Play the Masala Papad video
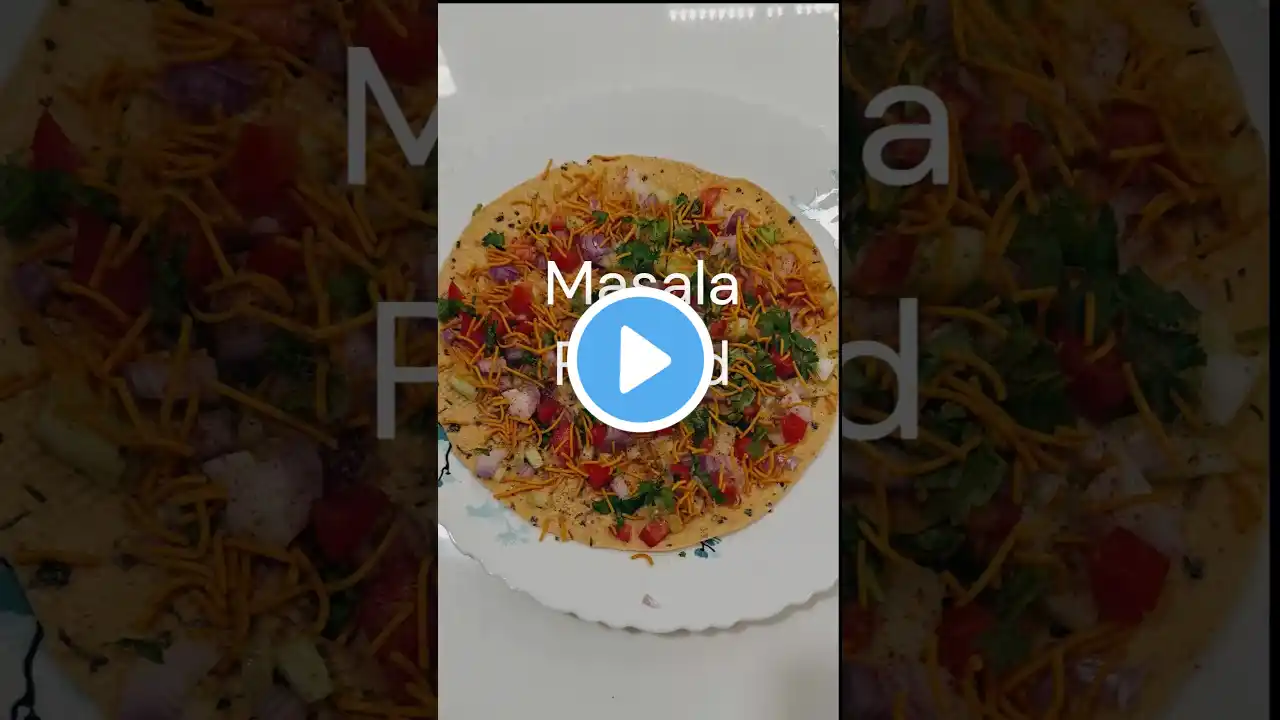The width and height of the screenshot is (1280, 720). point(640,360)
